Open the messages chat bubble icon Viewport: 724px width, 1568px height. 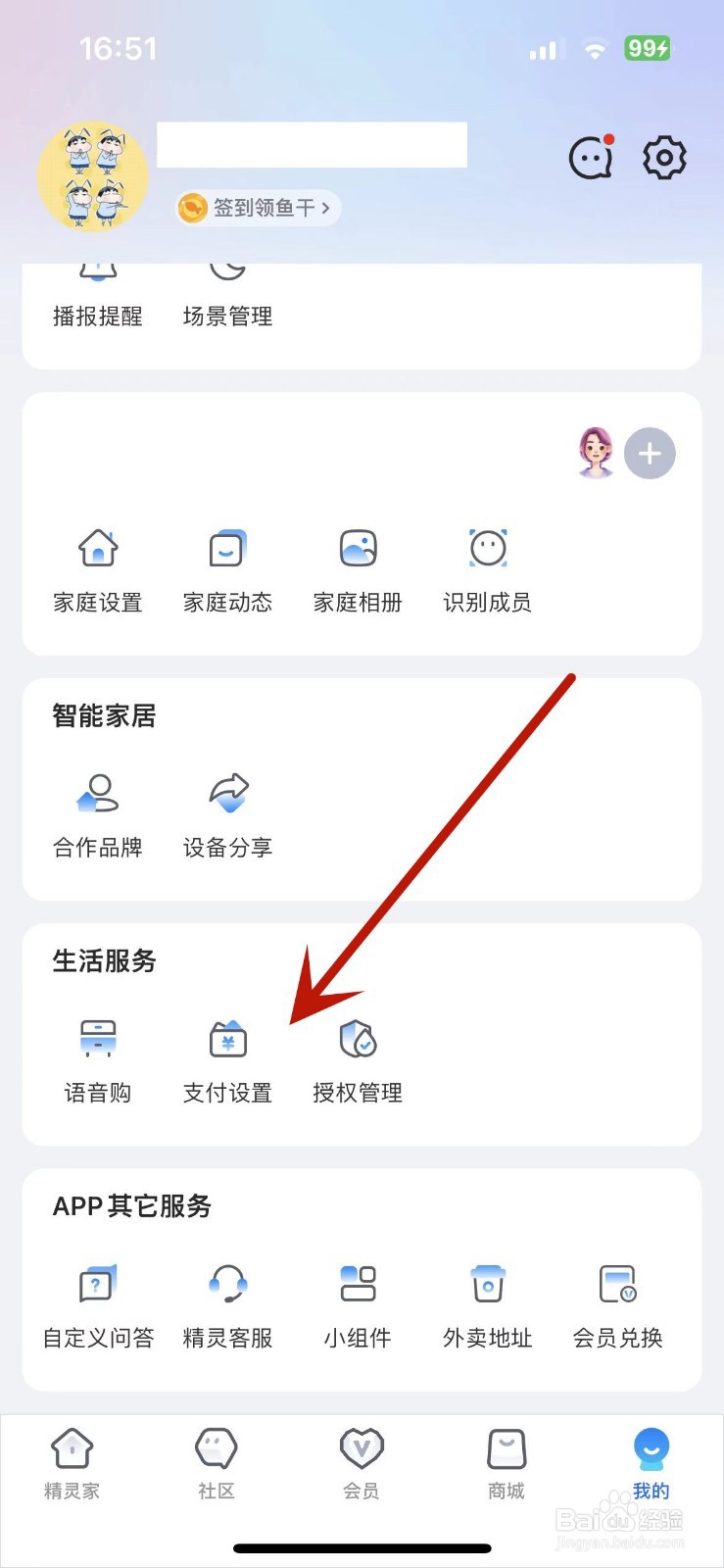point(591,157)
